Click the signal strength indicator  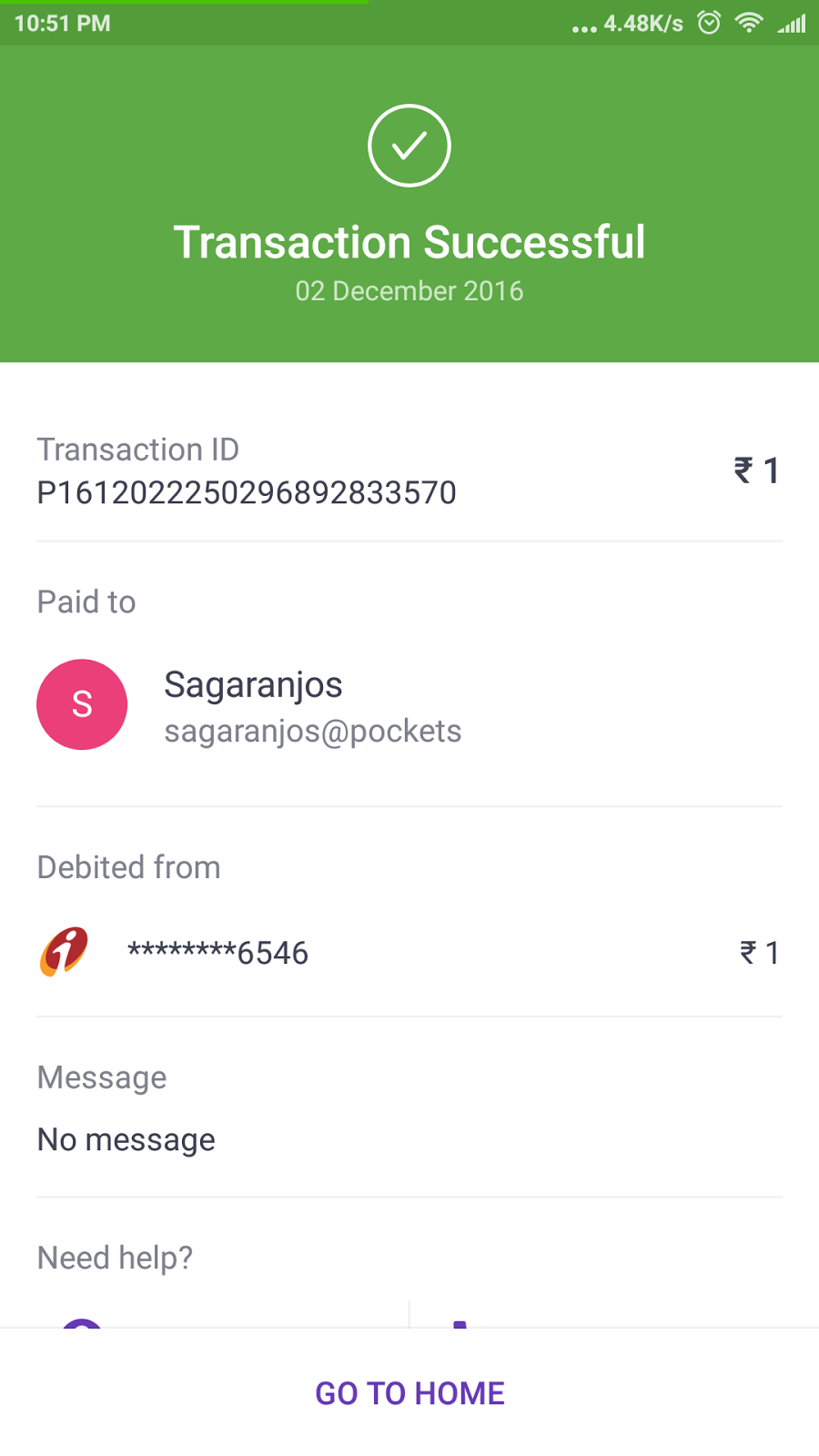click(790, 23)
